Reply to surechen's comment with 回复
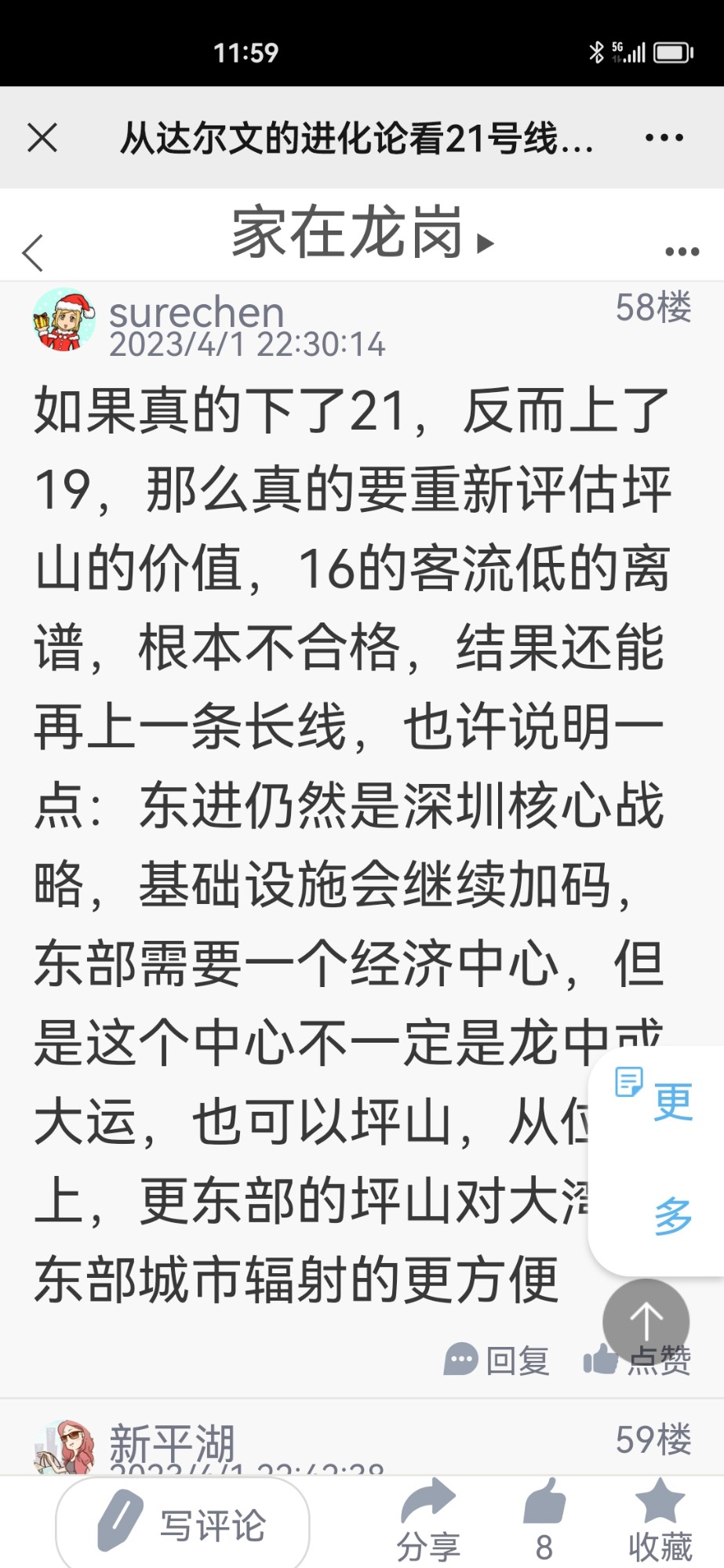The image size is (724, 1568). 497,1359
